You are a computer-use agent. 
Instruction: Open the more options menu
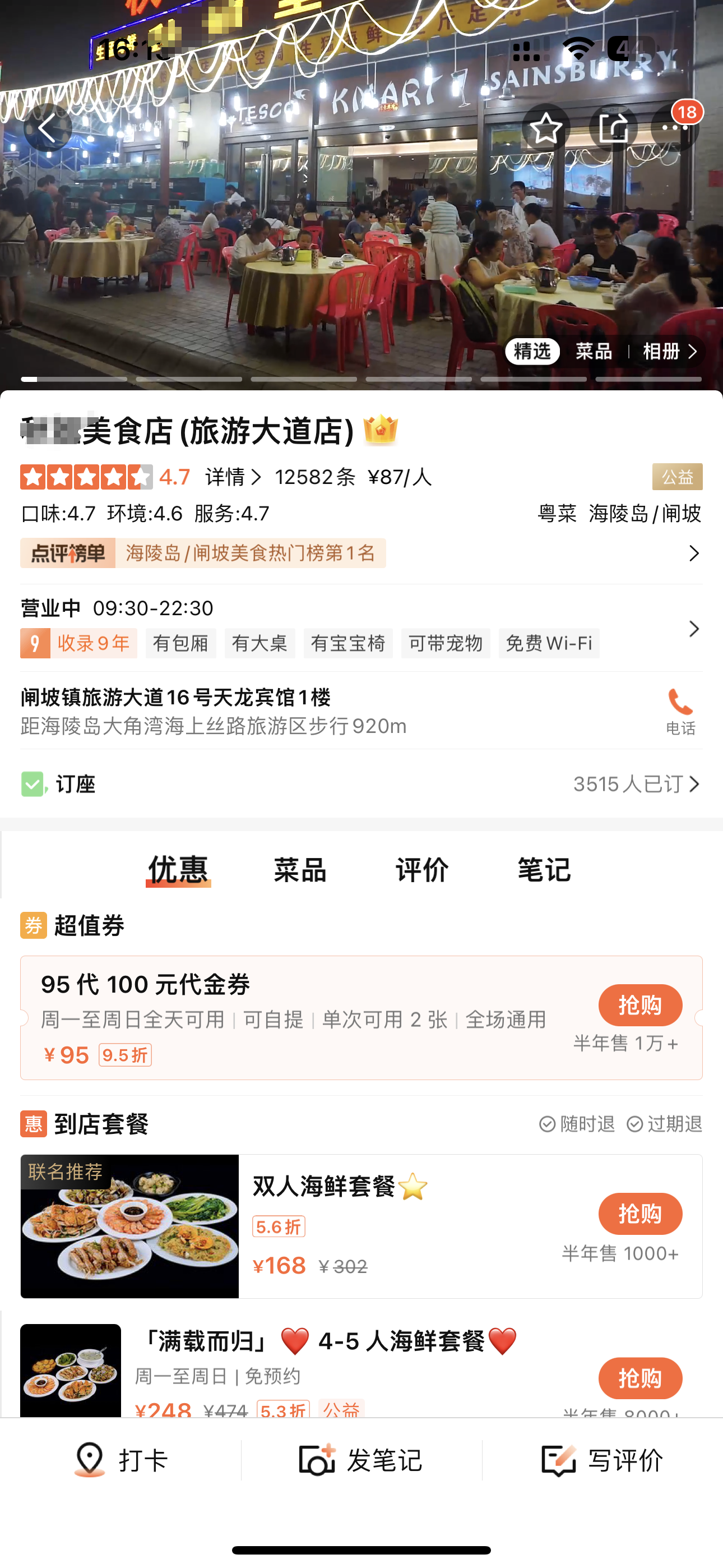click(674, 128)
